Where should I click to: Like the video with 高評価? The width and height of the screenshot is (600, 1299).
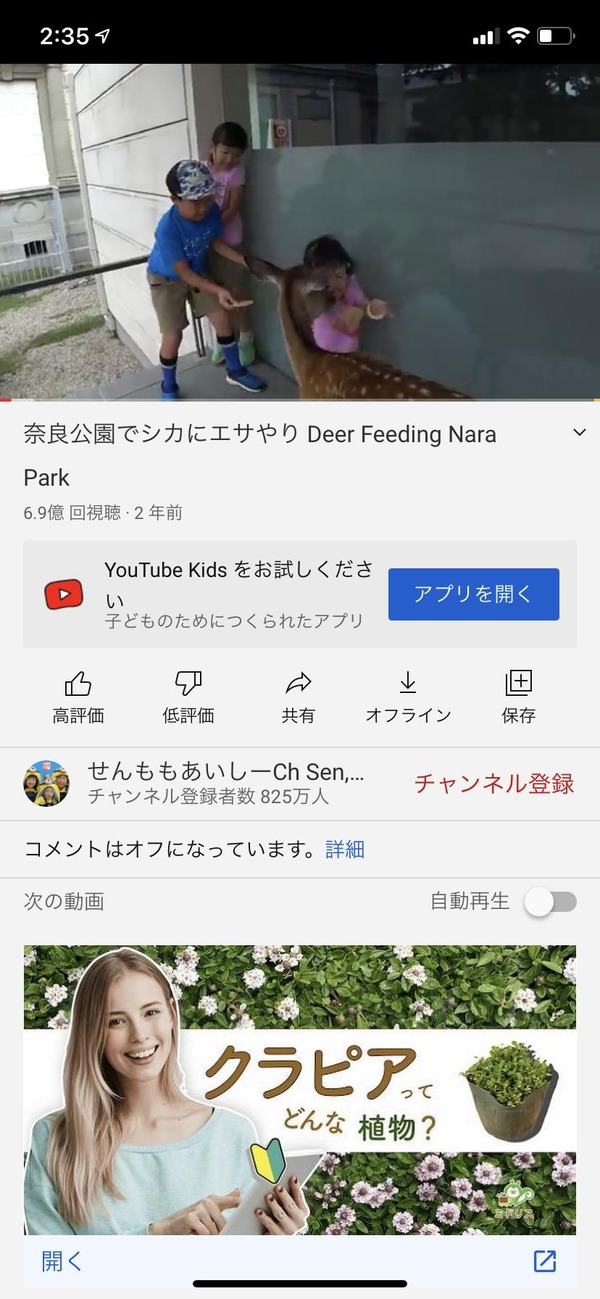point(78,697)
